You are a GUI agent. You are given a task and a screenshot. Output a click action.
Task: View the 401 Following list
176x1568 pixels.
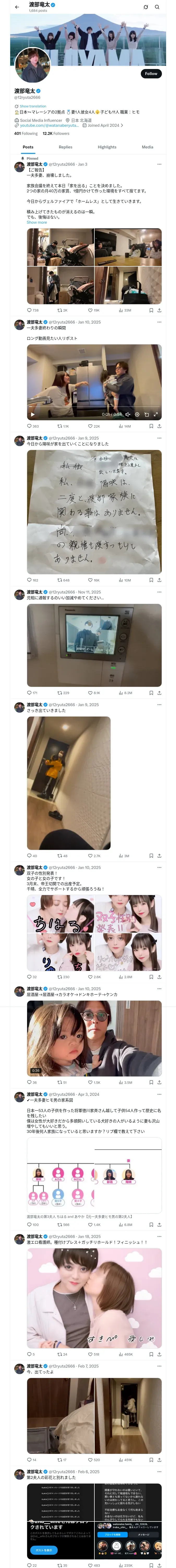(26, 133)
